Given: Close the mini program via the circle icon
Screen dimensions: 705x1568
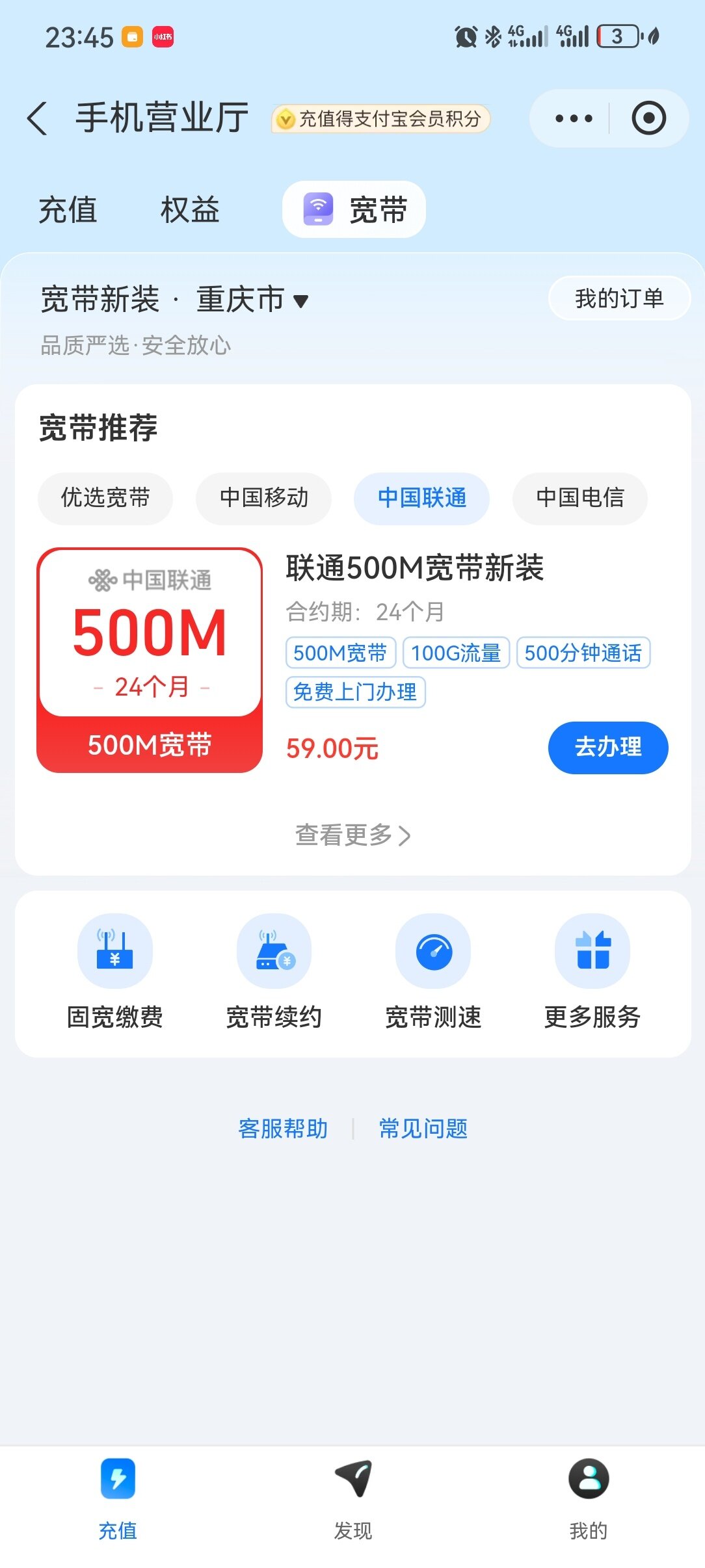Looking at the screenshot, I should click(x=648, y=118).
